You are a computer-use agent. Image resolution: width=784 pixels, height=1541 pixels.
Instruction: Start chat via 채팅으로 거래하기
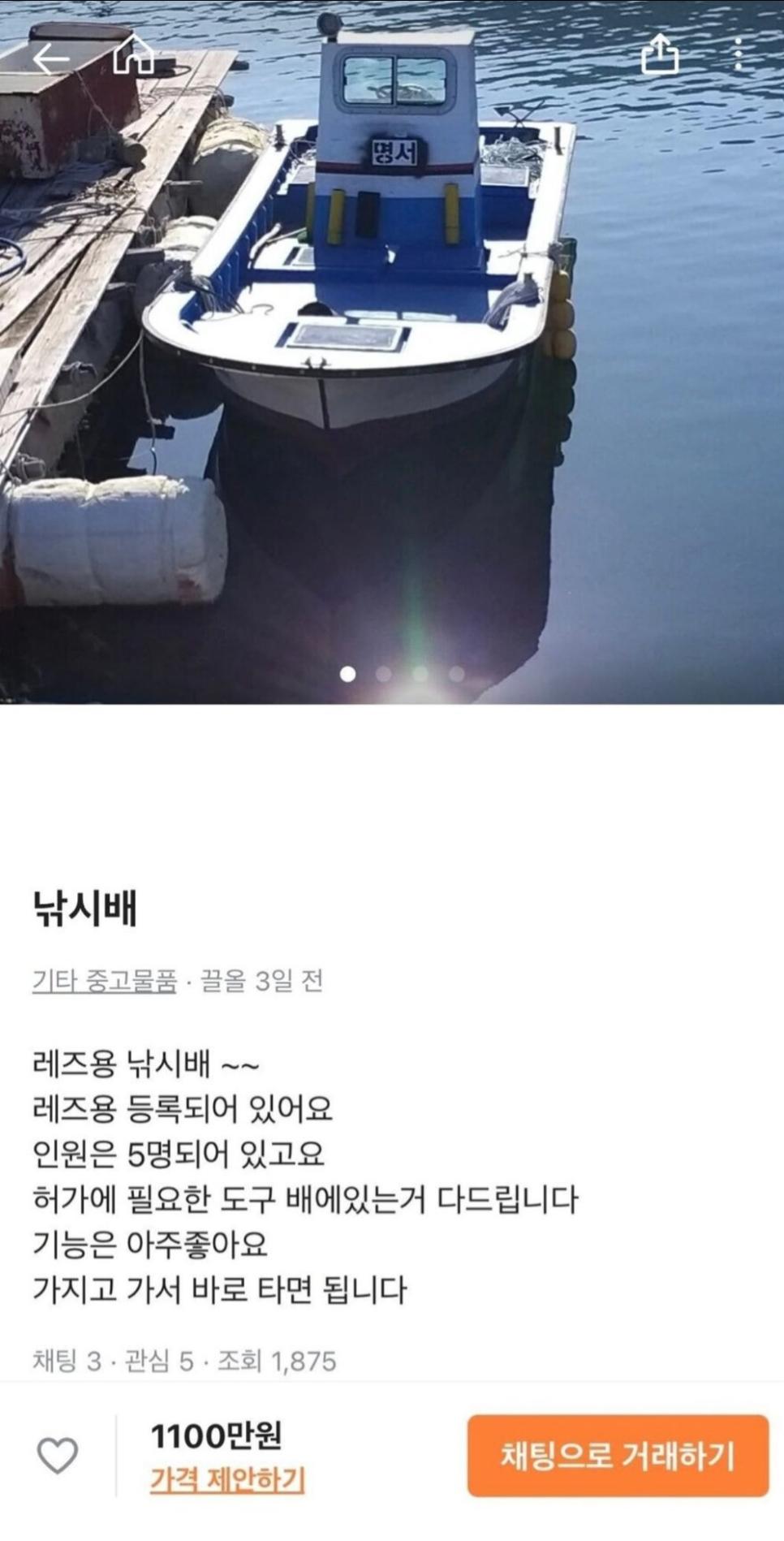click(x=617, y=1455)
